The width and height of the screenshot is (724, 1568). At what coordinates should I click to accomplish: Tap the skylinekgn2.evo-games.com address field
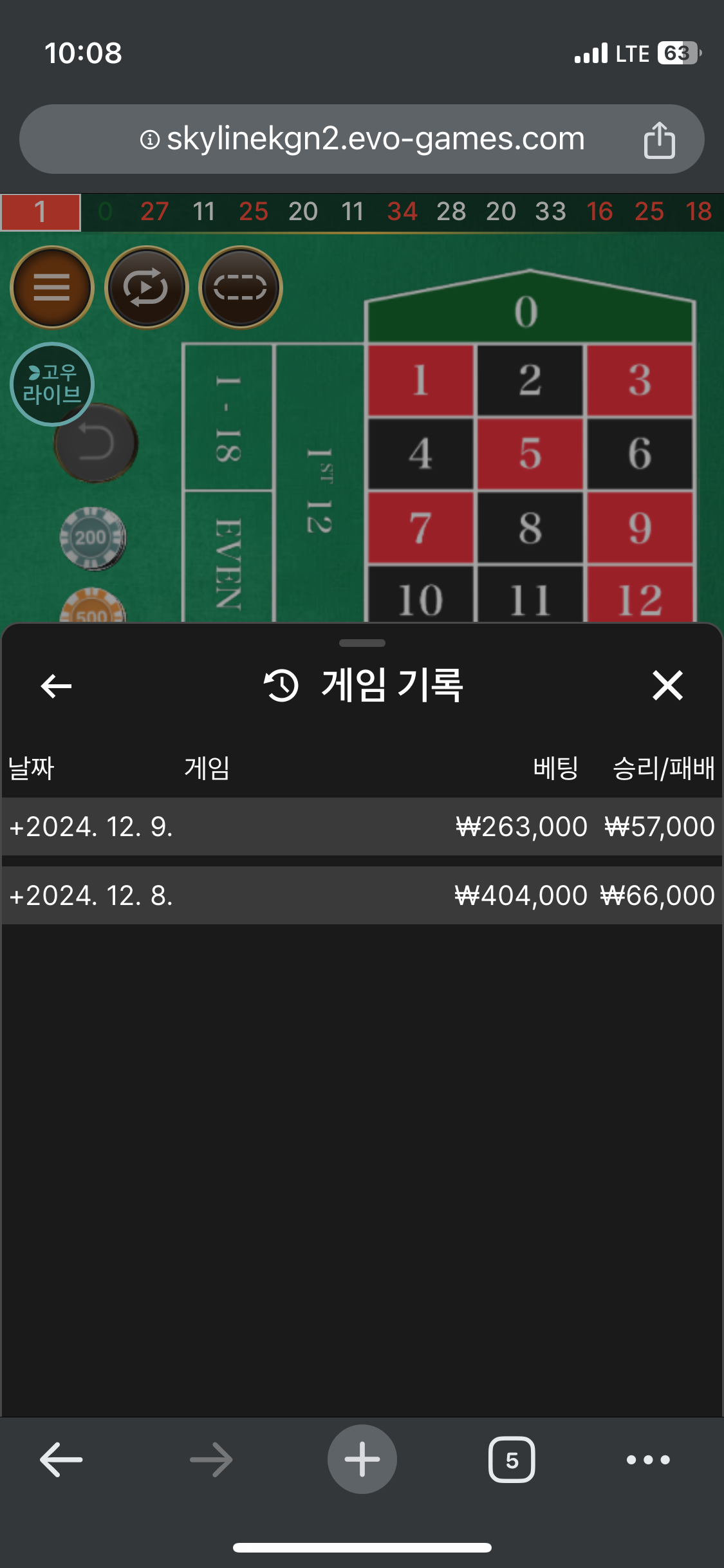362,139
